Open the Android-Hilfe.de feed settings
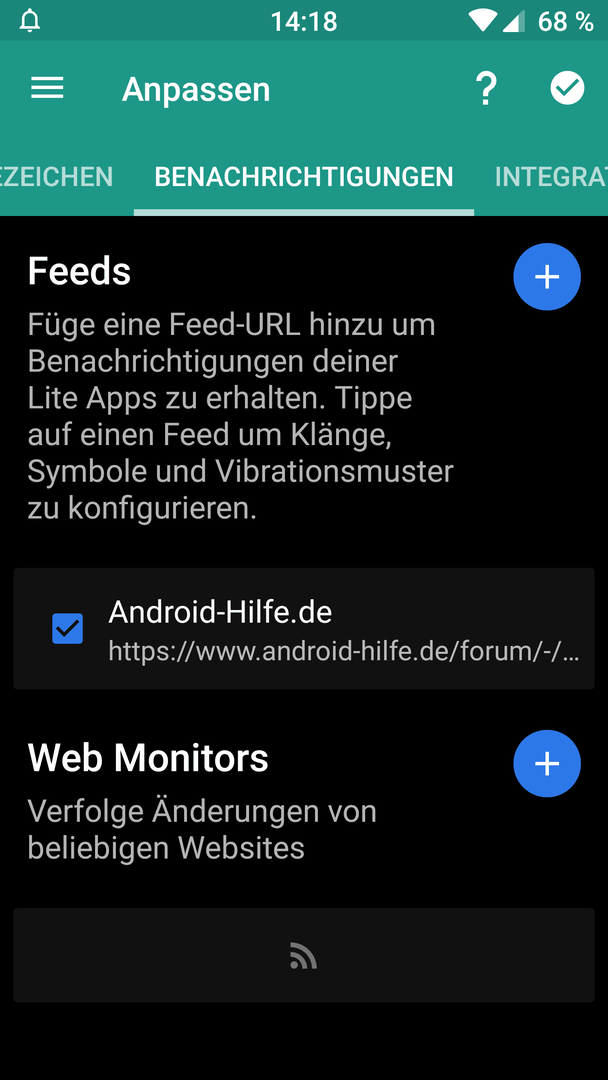 pos(304,629)
